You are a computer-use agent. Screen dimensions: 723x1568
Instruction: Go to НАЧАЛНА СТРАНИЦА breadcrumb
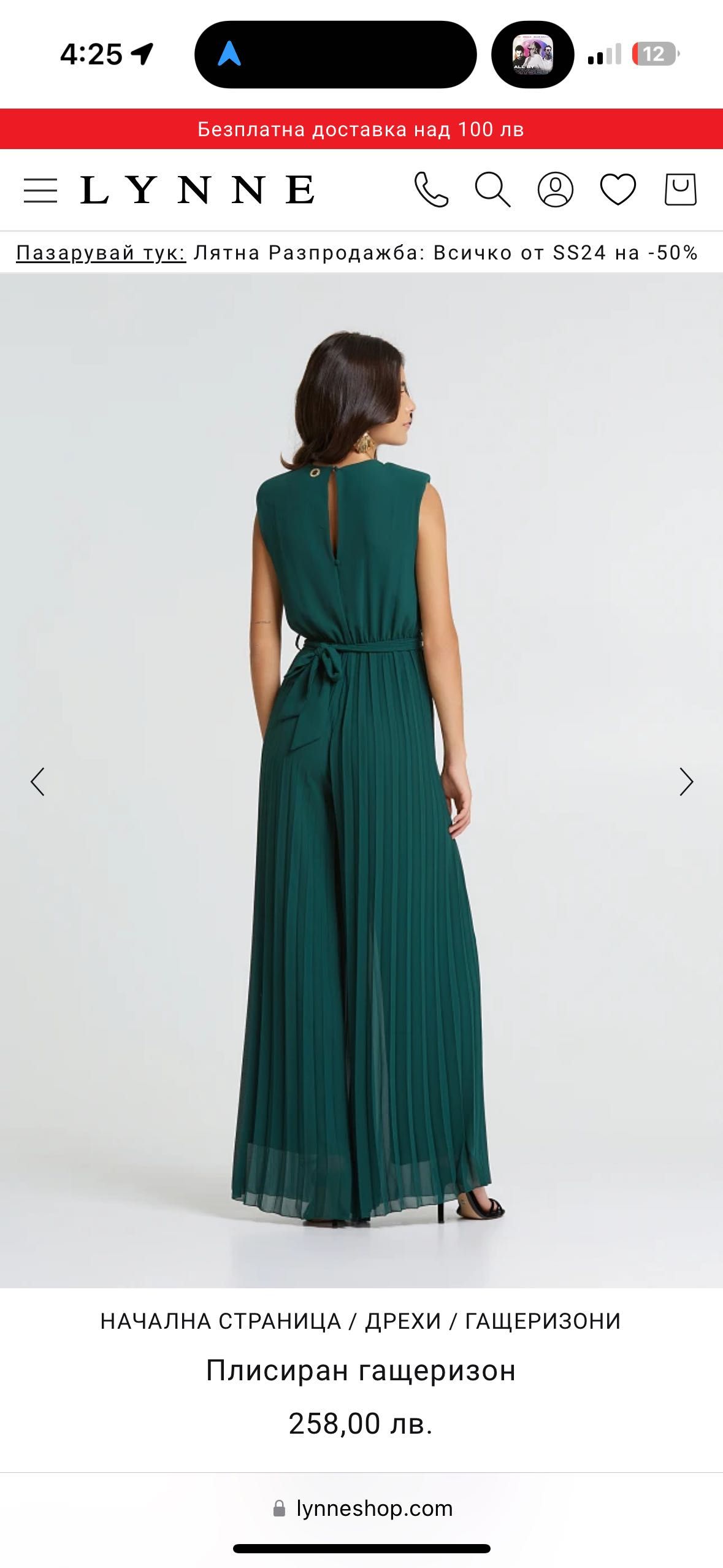220,1321
